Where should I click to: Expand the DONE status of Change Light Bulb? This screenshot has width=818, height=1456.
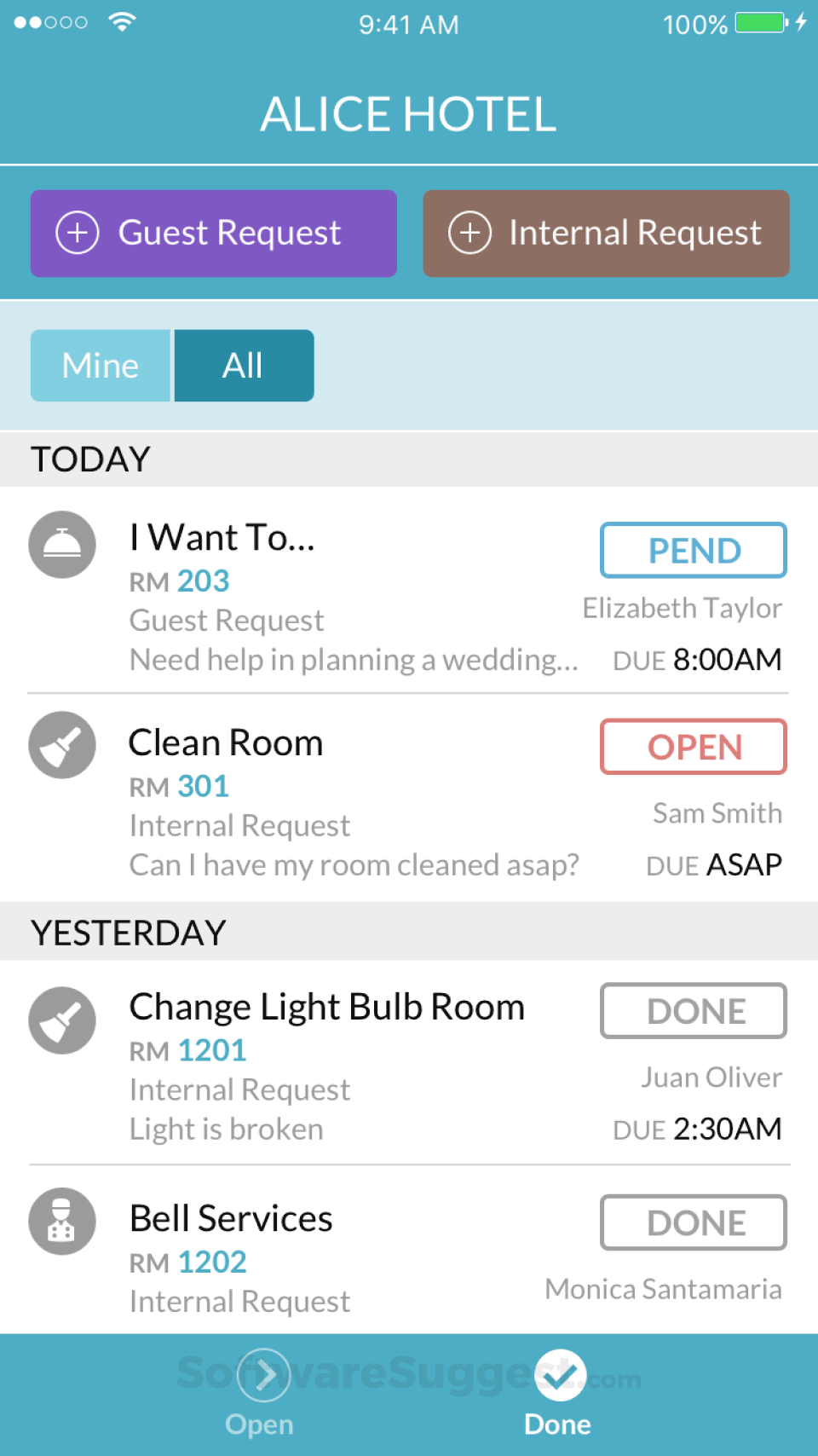pos(693,1011)
